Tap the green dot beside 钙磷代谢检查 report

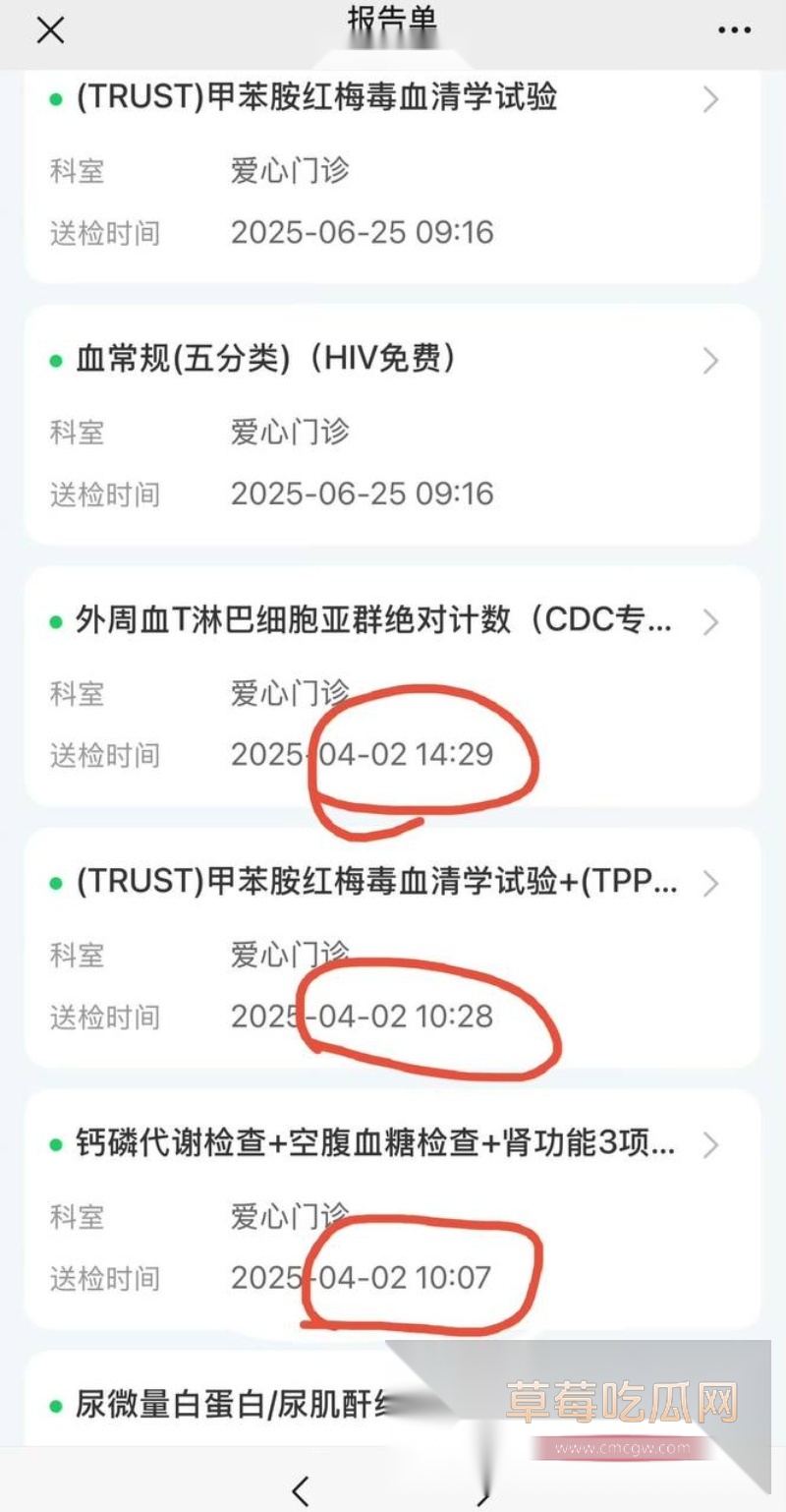pos(54,1144)
